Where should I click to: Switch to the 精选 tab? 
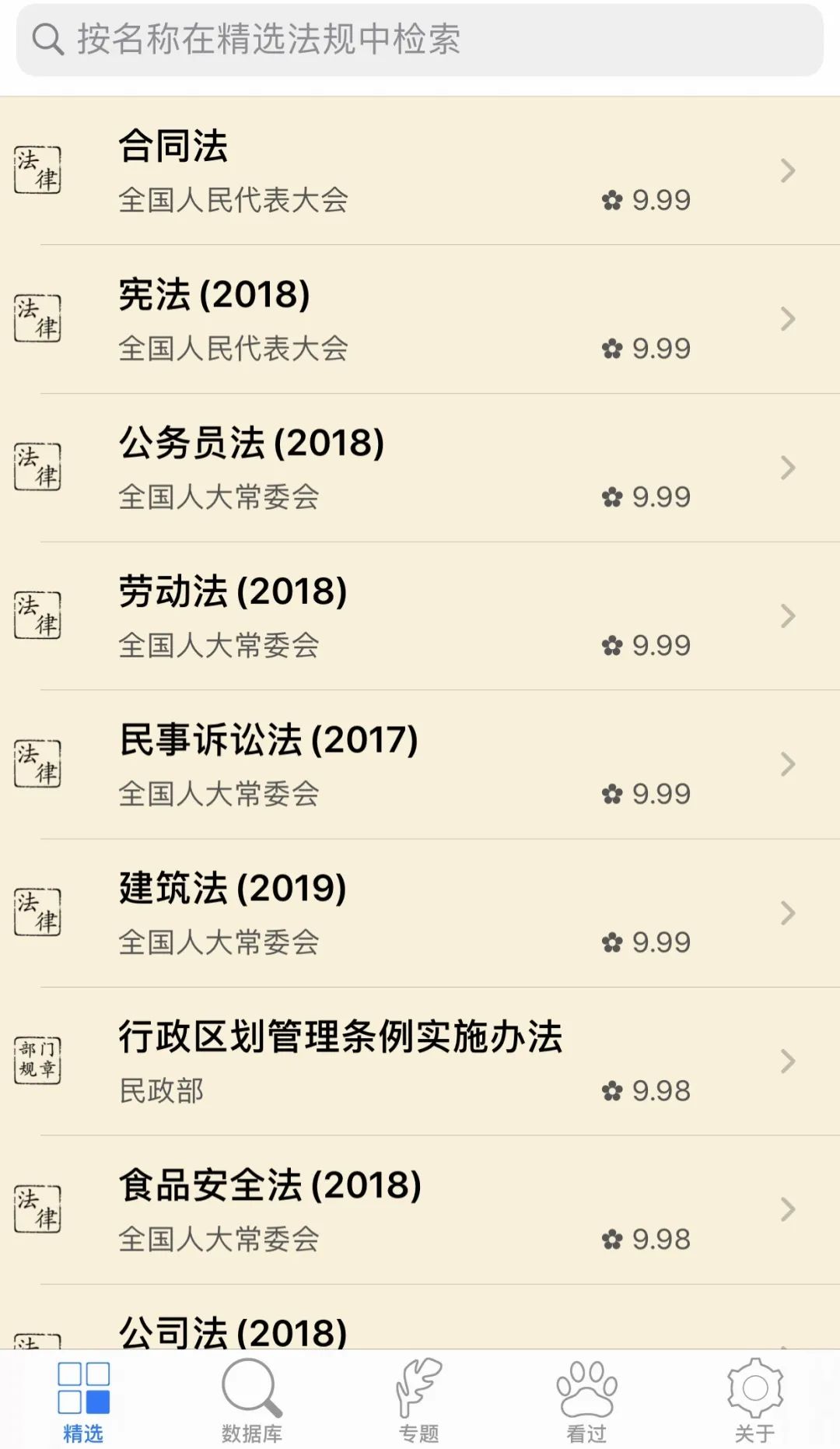coord(83,1401)
